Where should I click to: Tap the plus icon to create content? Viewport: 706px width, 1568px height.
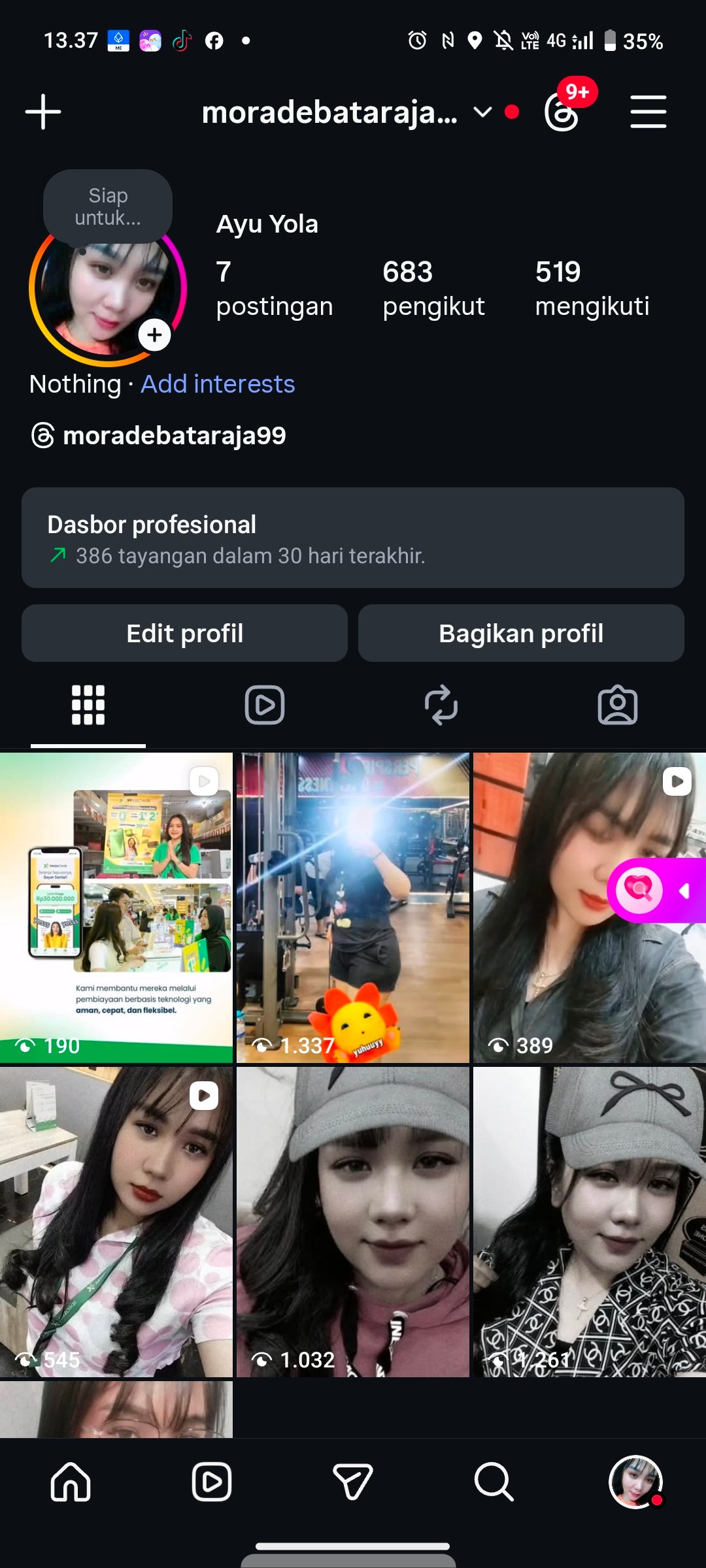[x=43, y=112]
